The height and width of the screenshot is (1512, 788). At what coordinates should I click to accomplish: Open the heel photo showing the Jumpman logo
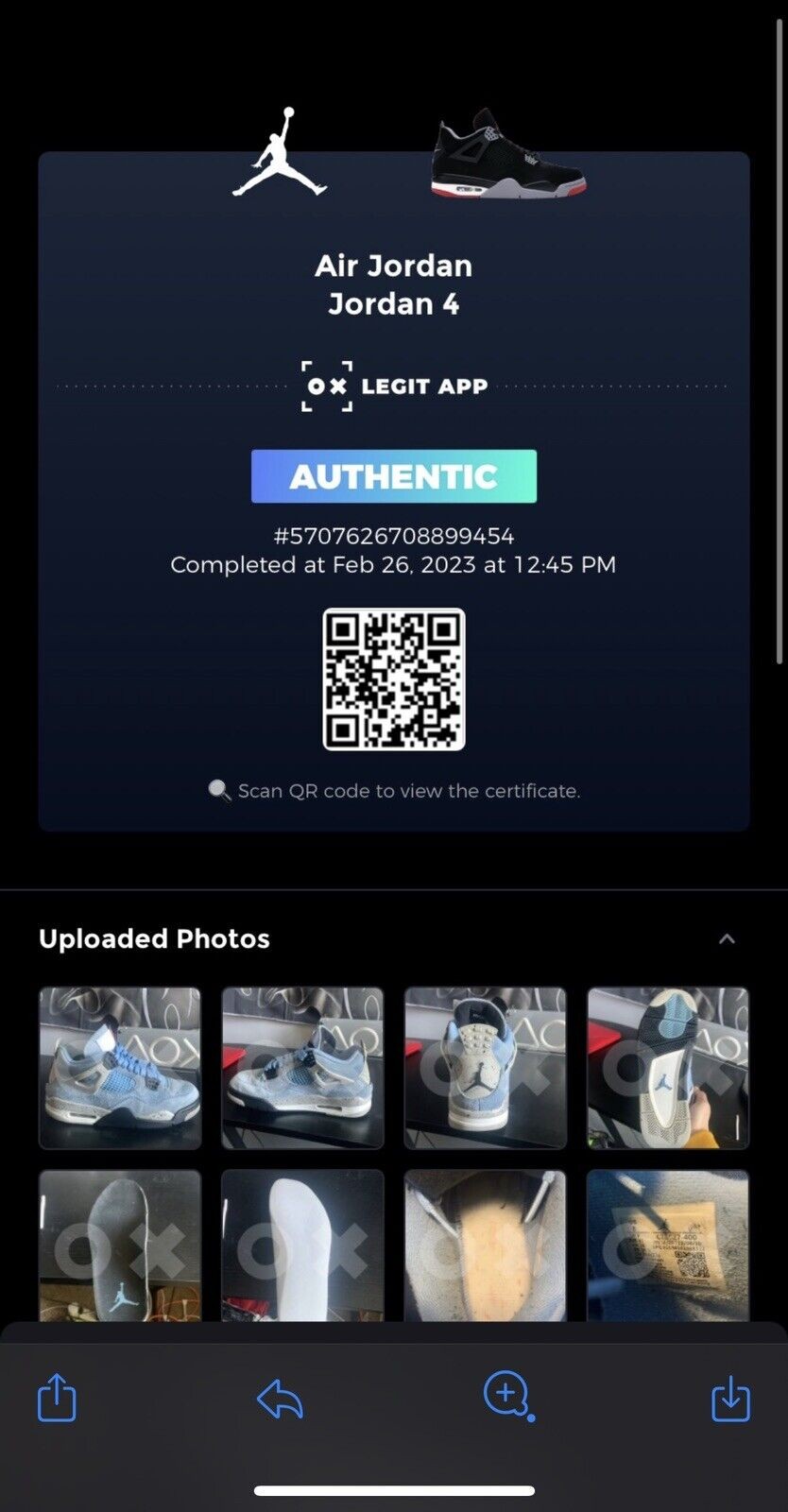click(x=486, y=1068)
